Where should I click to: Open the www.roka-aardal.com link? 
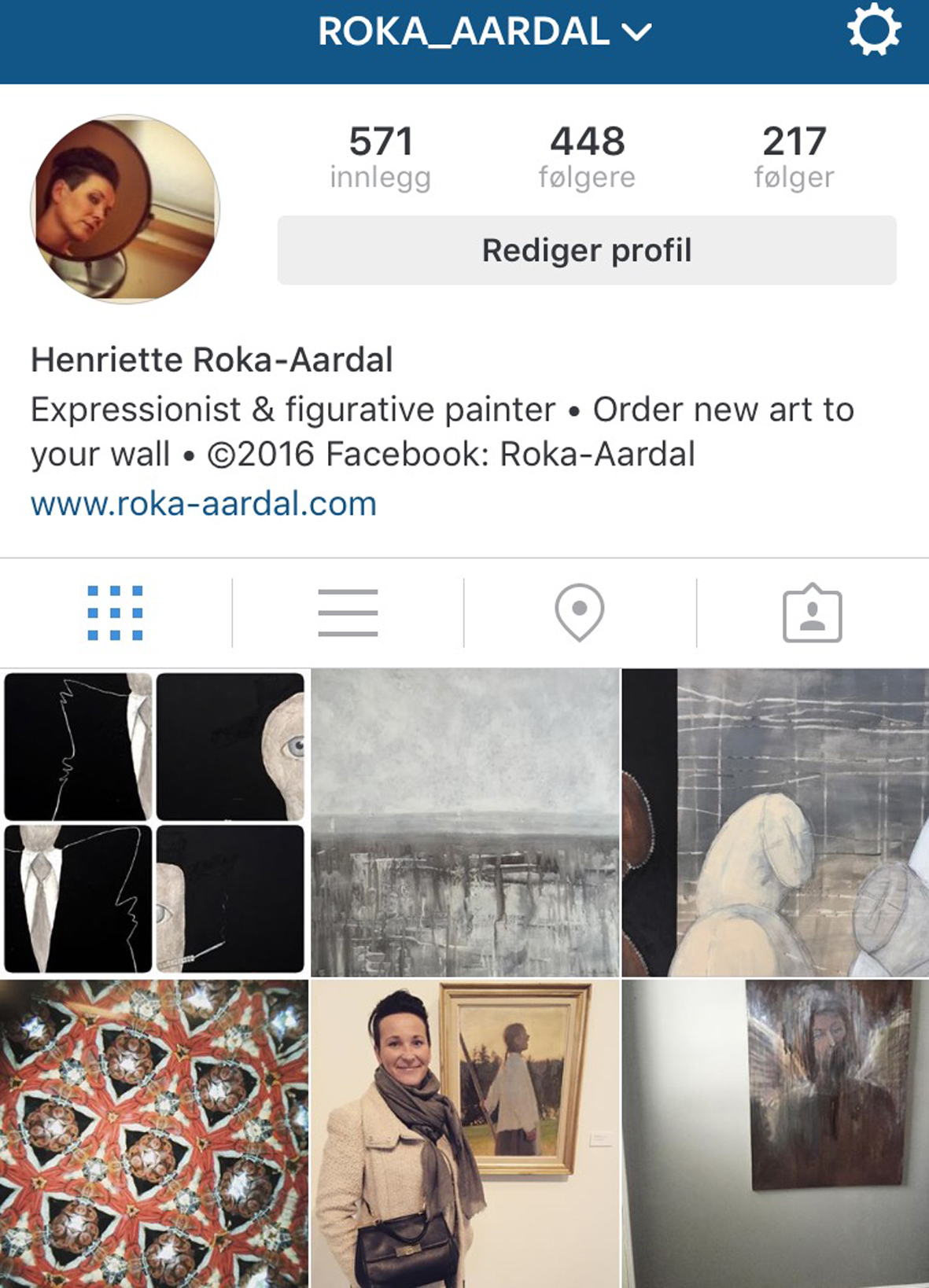click(204, 504)
